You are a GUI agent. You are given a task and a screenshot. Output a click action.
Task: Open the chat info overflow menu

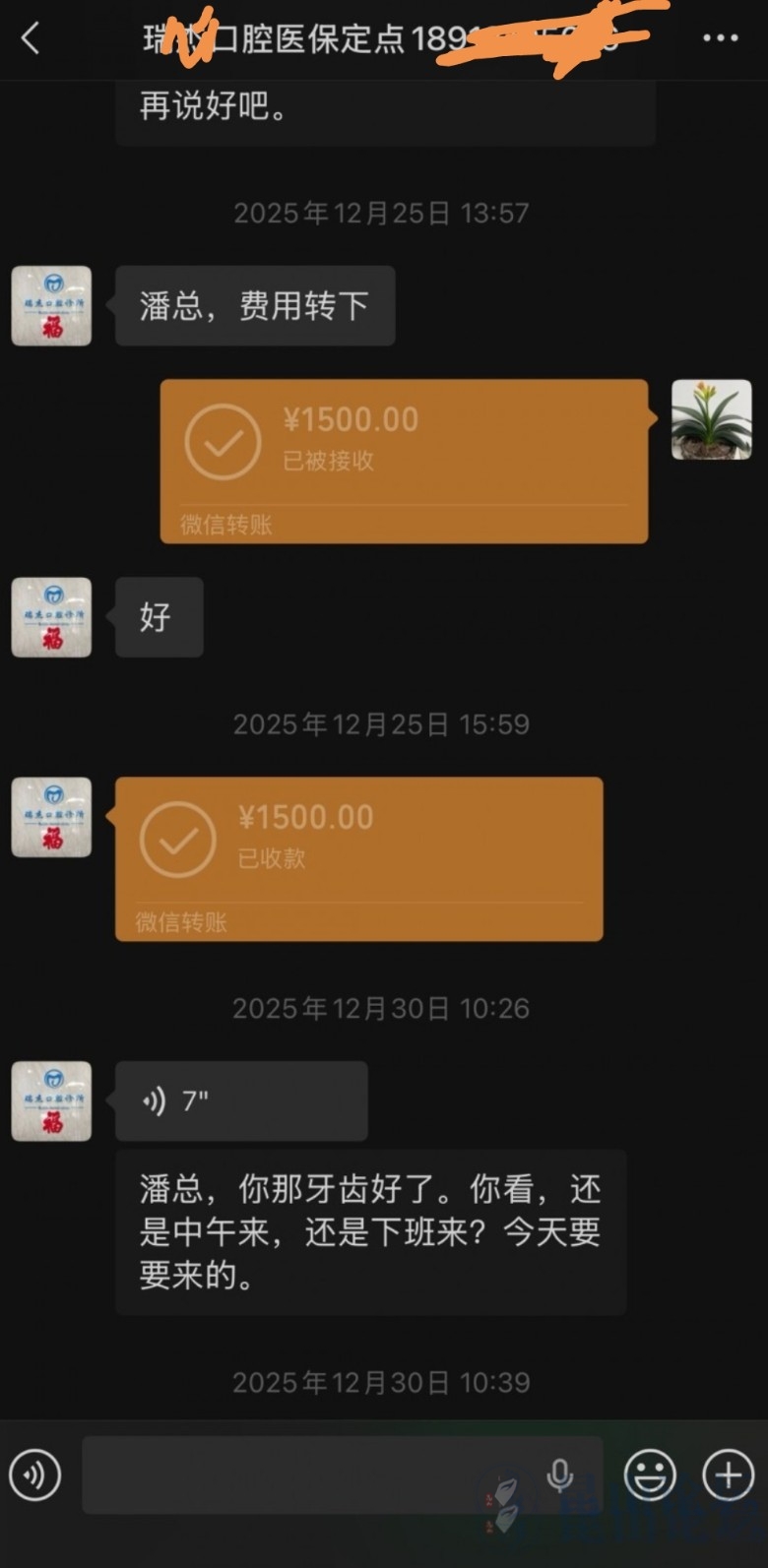[720, 39]
